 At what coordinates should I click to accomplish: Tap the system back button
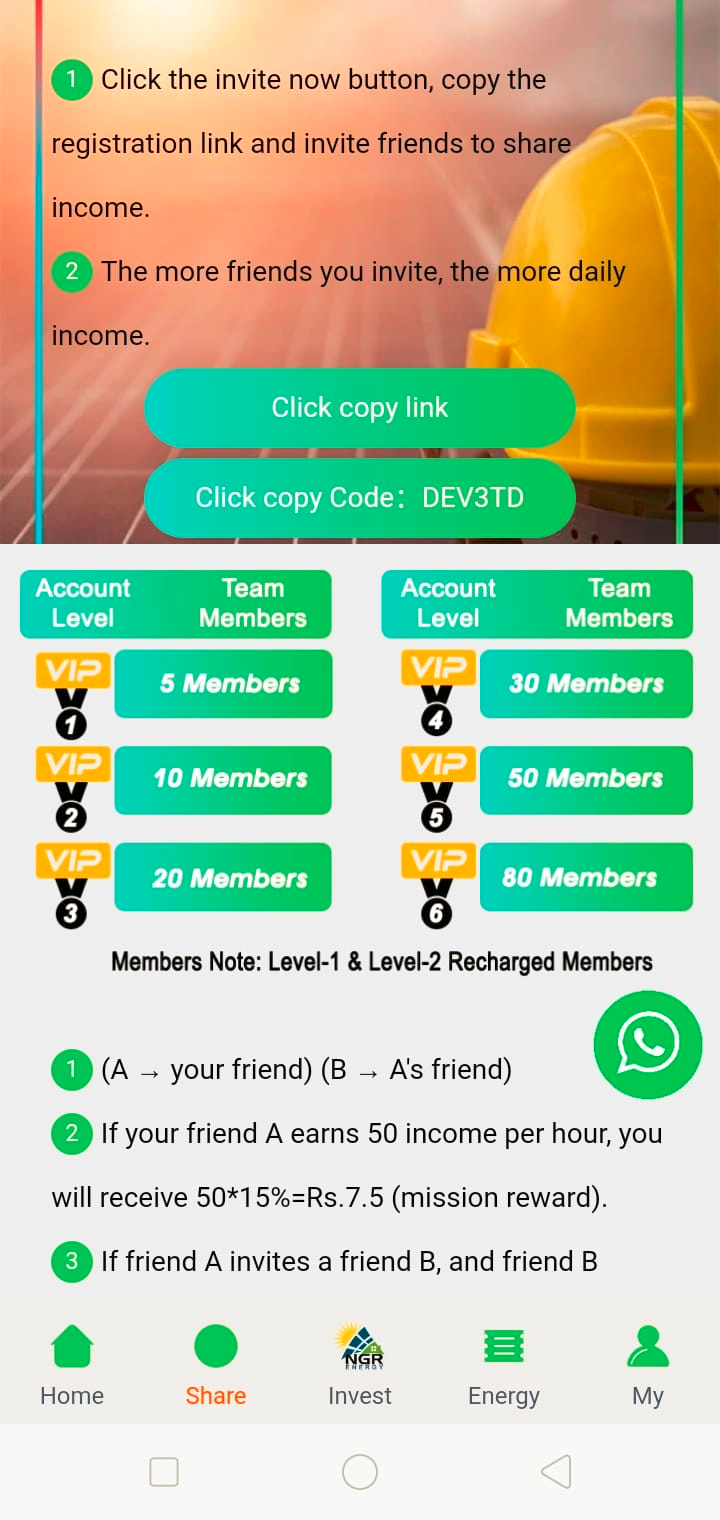coord(556,1472)
